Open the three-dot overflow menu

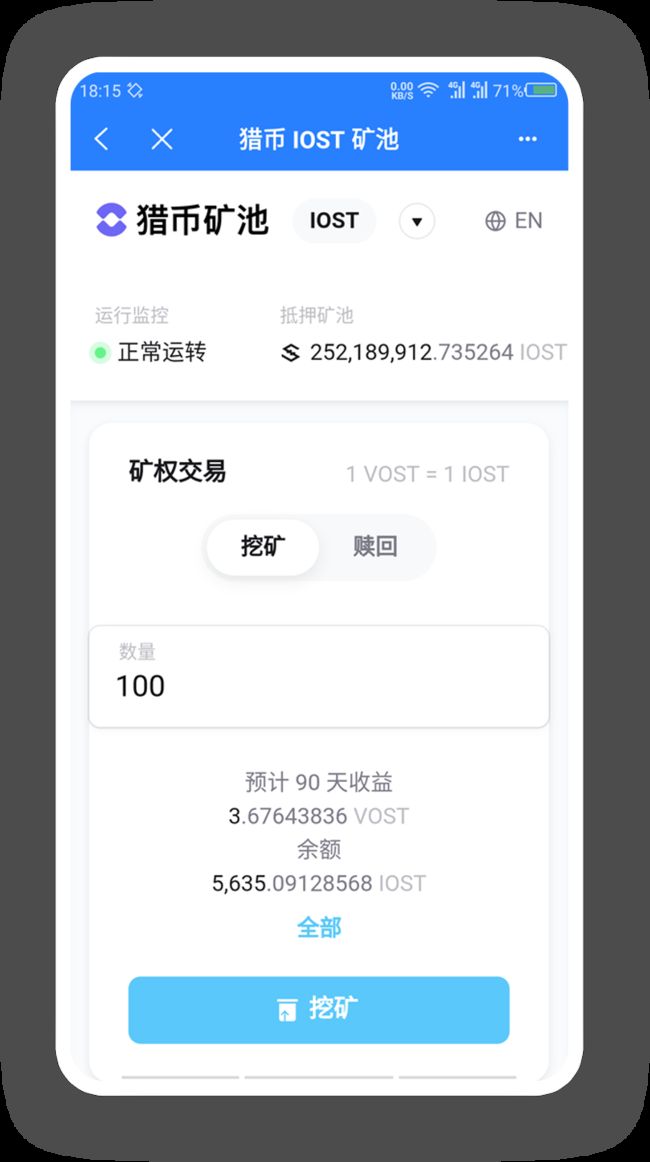(x=527, y=139)
